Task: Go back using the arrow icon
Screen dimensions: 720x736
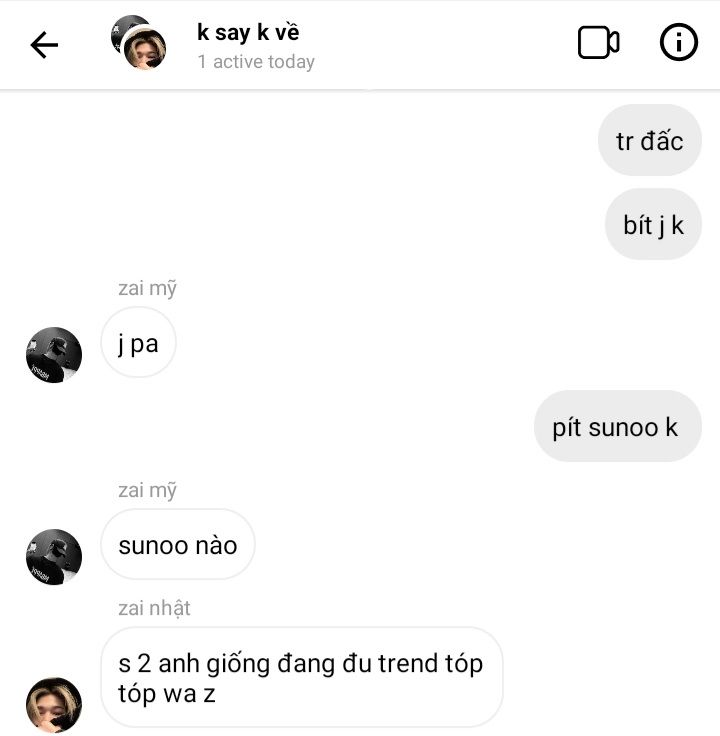Action: pyautogui.click(x=44, y=44)
